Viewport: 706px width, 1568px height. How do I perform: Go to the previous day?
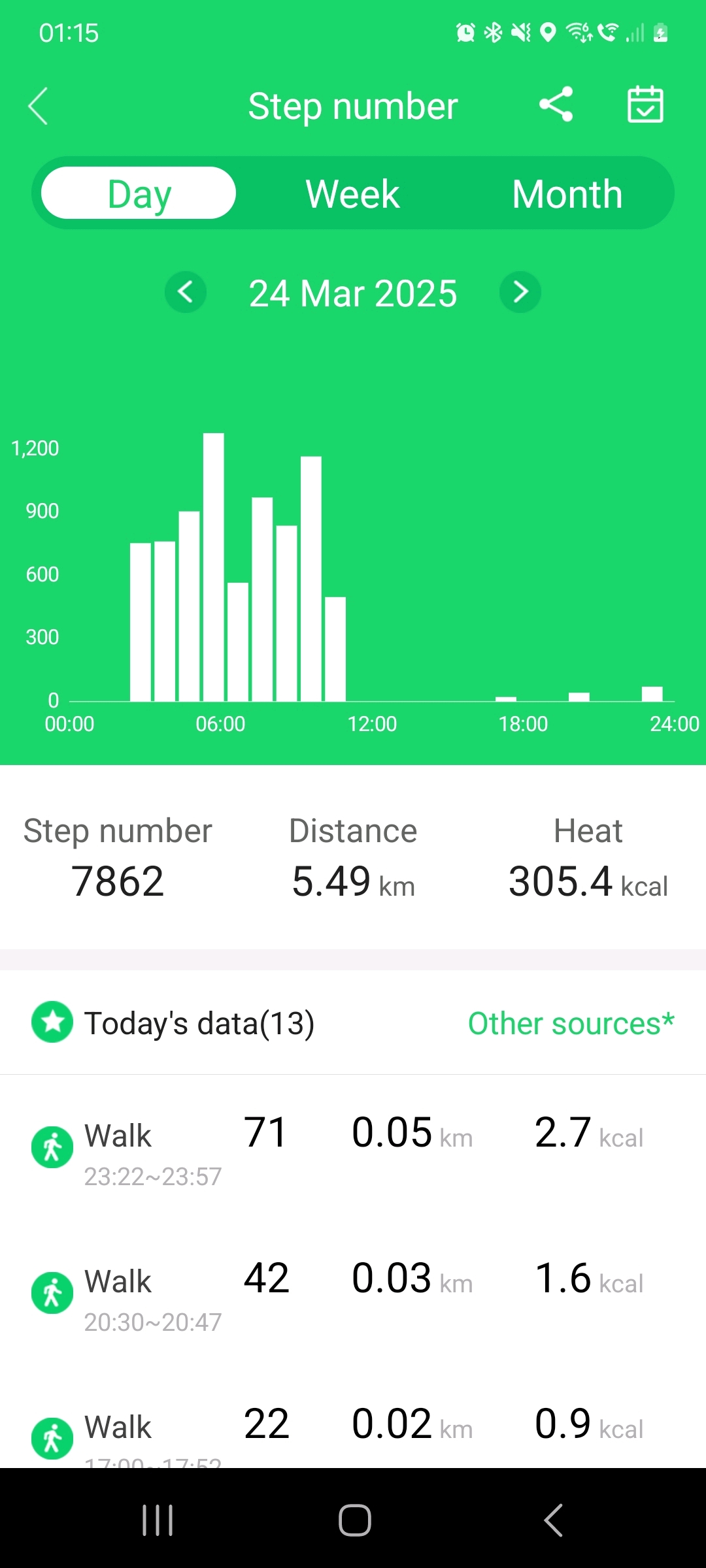(186, 292)
